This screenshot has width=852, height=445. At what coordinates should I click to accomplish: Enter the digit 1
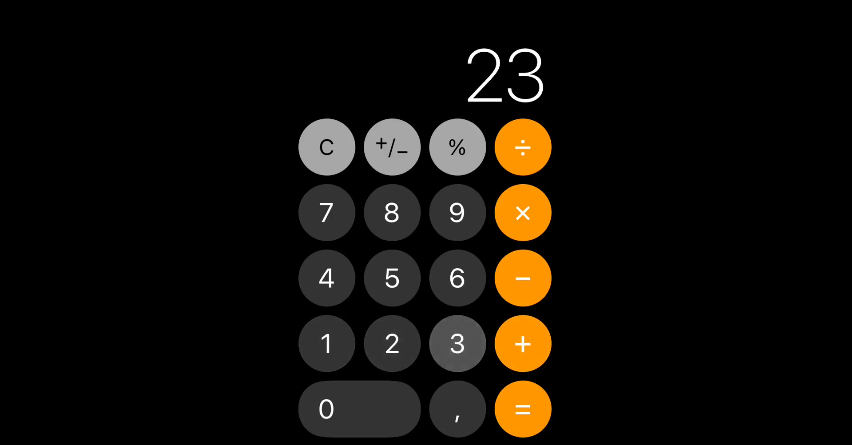[x=326, y=344]
